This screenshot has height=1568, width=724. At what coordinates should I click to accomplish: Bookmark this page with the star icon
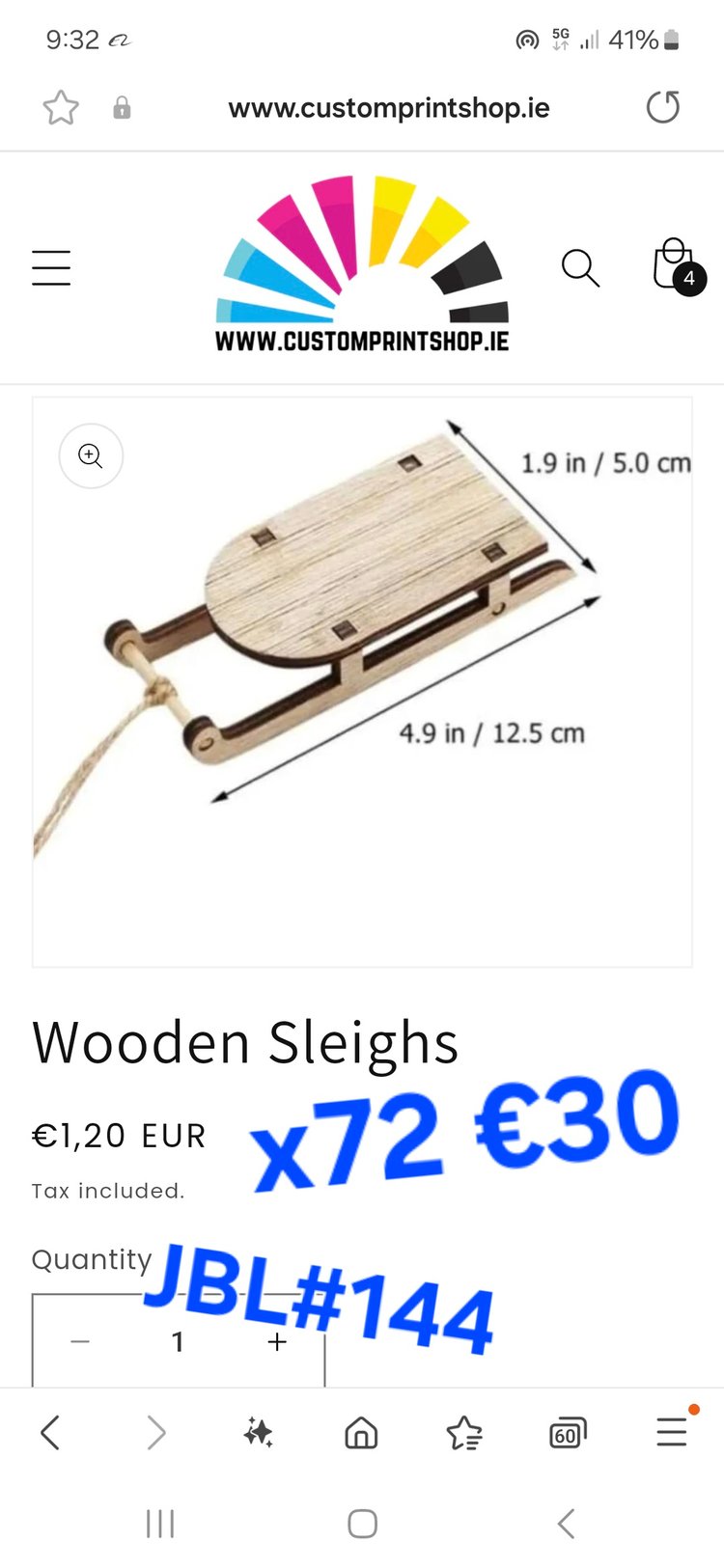point(61,107)
